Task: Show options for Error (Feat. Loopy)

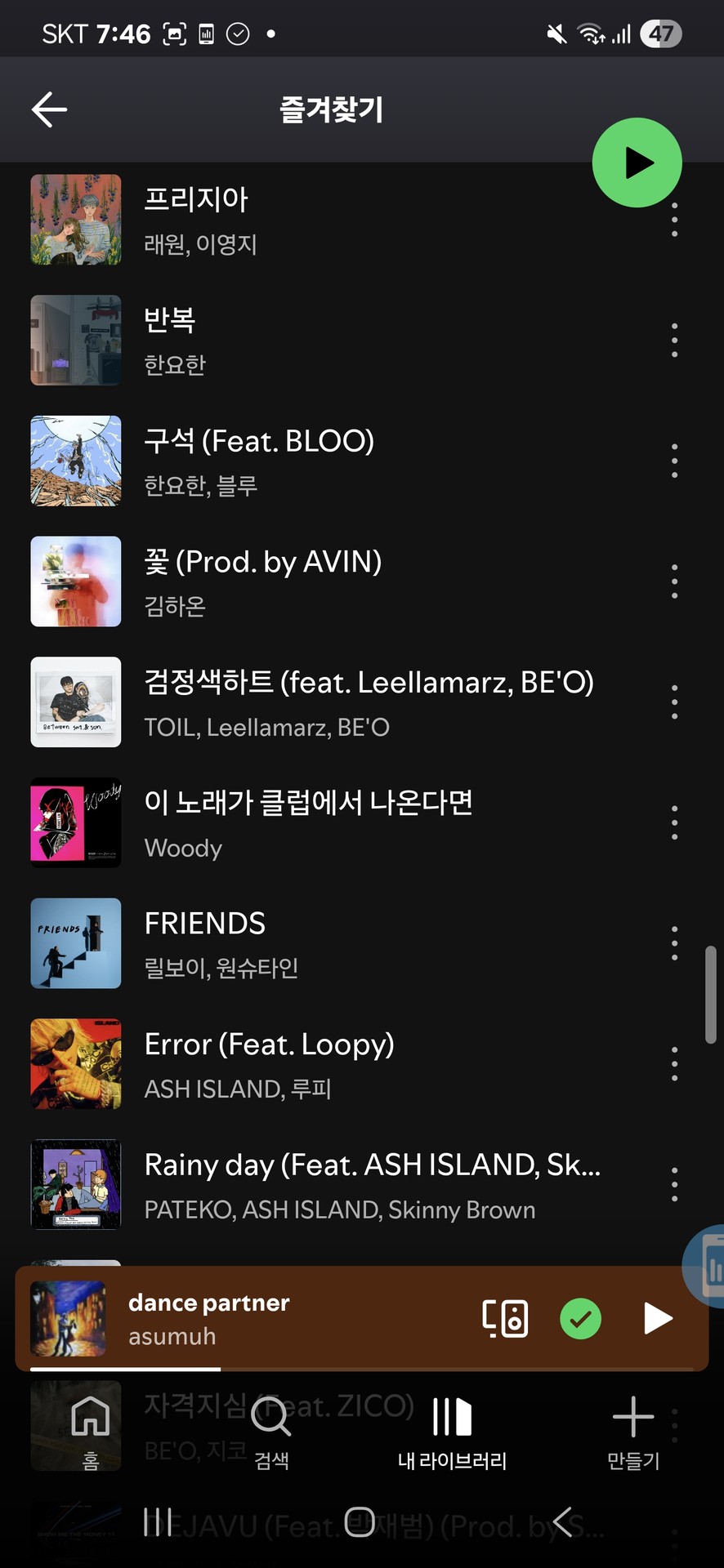Action: pyautogui.click(x=674, y=1064)
